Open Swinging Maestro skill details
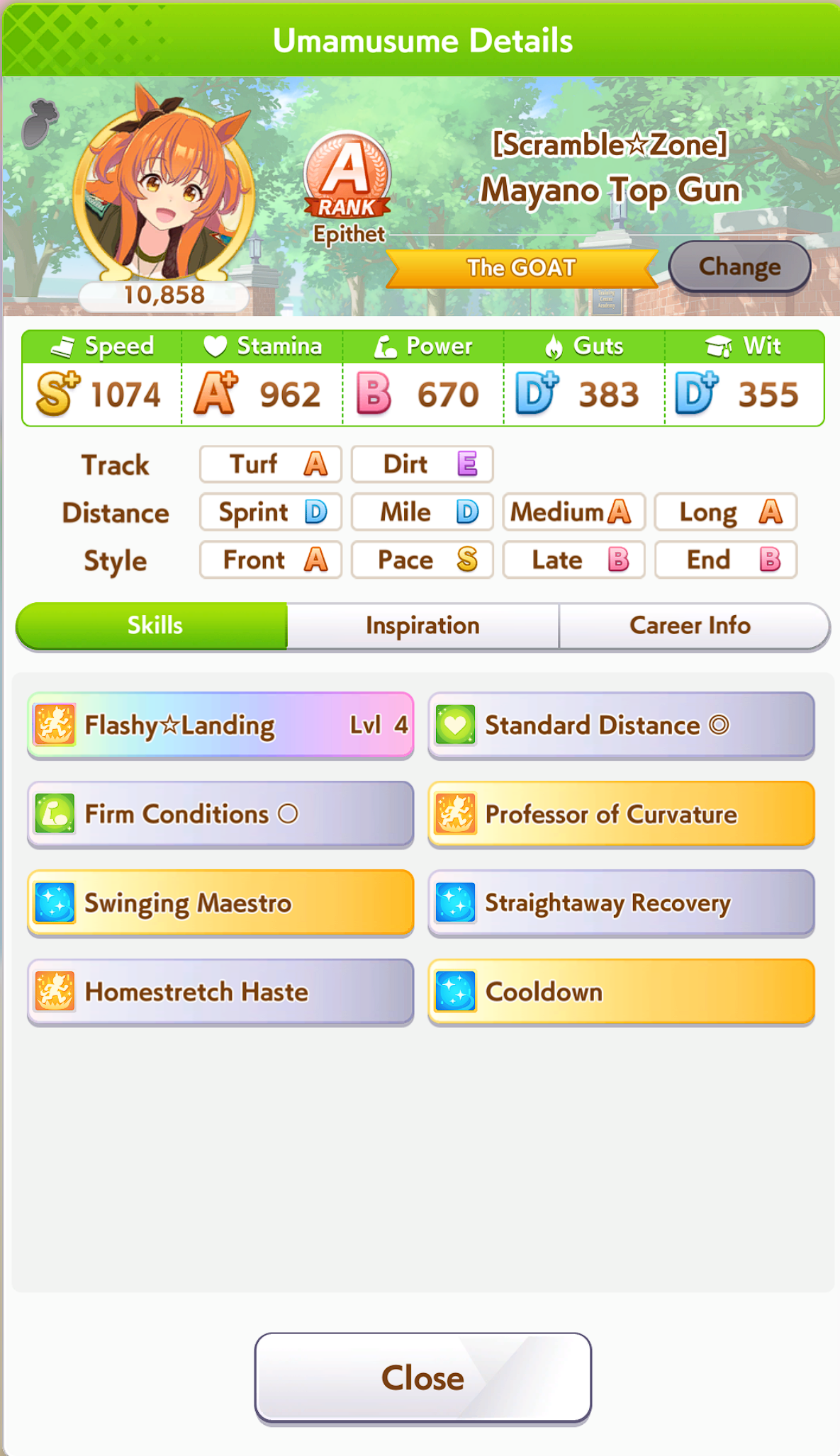Viewport: 840px width, 1456px height. click(x=220, y=903)
